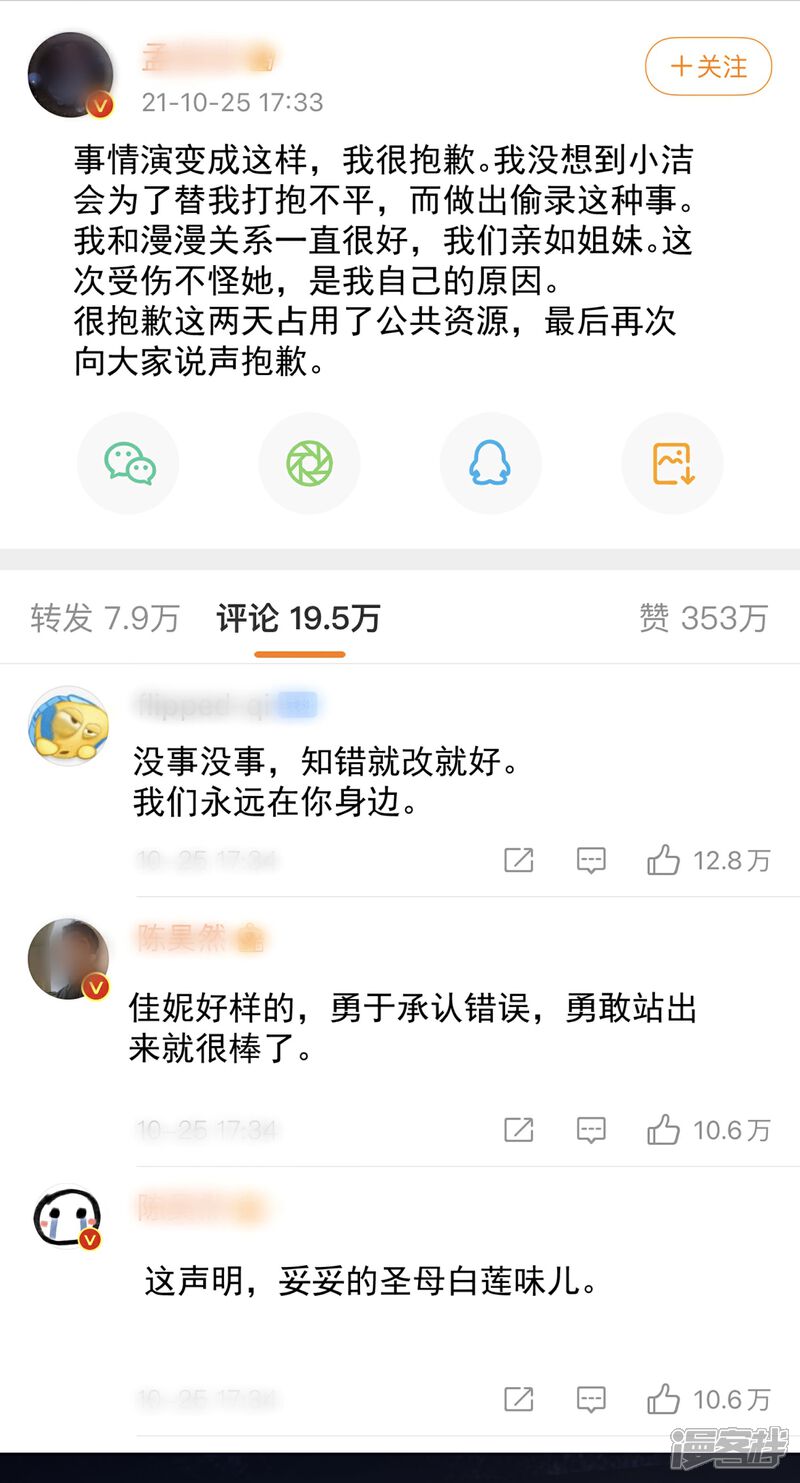
Task: Reply to the comment "没事没事，知错就改就好"
Action: (591, 860)
